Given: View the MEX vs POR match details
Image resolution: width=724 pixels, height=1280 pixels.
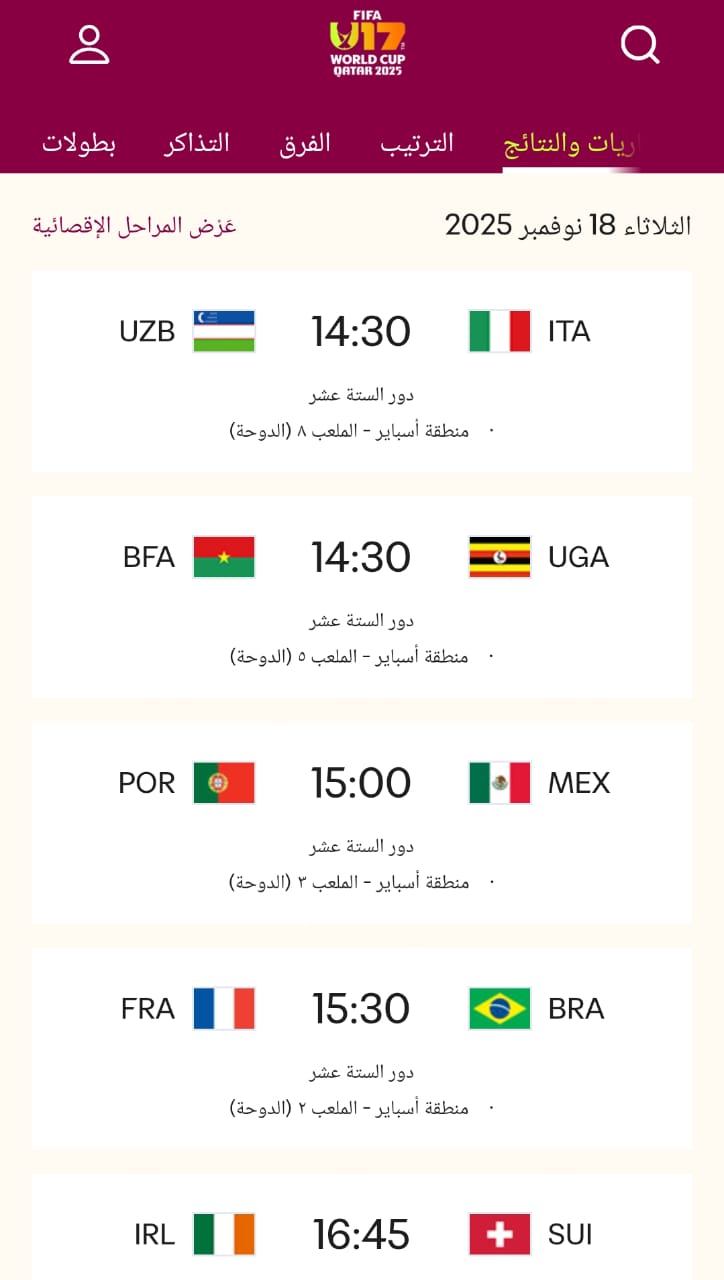Looking at the screenshot, I should coord(361,822).
